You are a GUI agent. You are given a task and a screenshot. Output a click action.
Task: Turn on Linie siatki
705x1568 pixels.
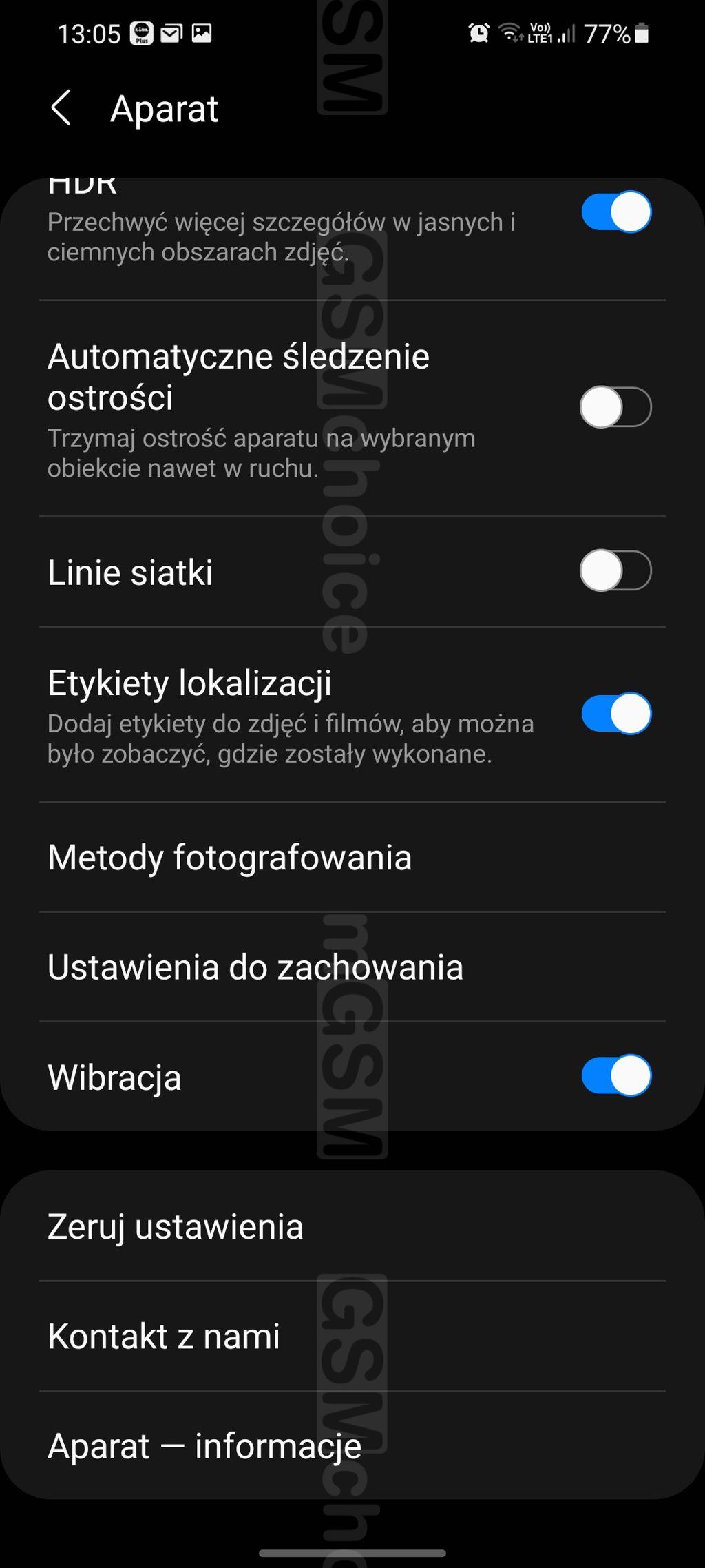click(616, 571)
